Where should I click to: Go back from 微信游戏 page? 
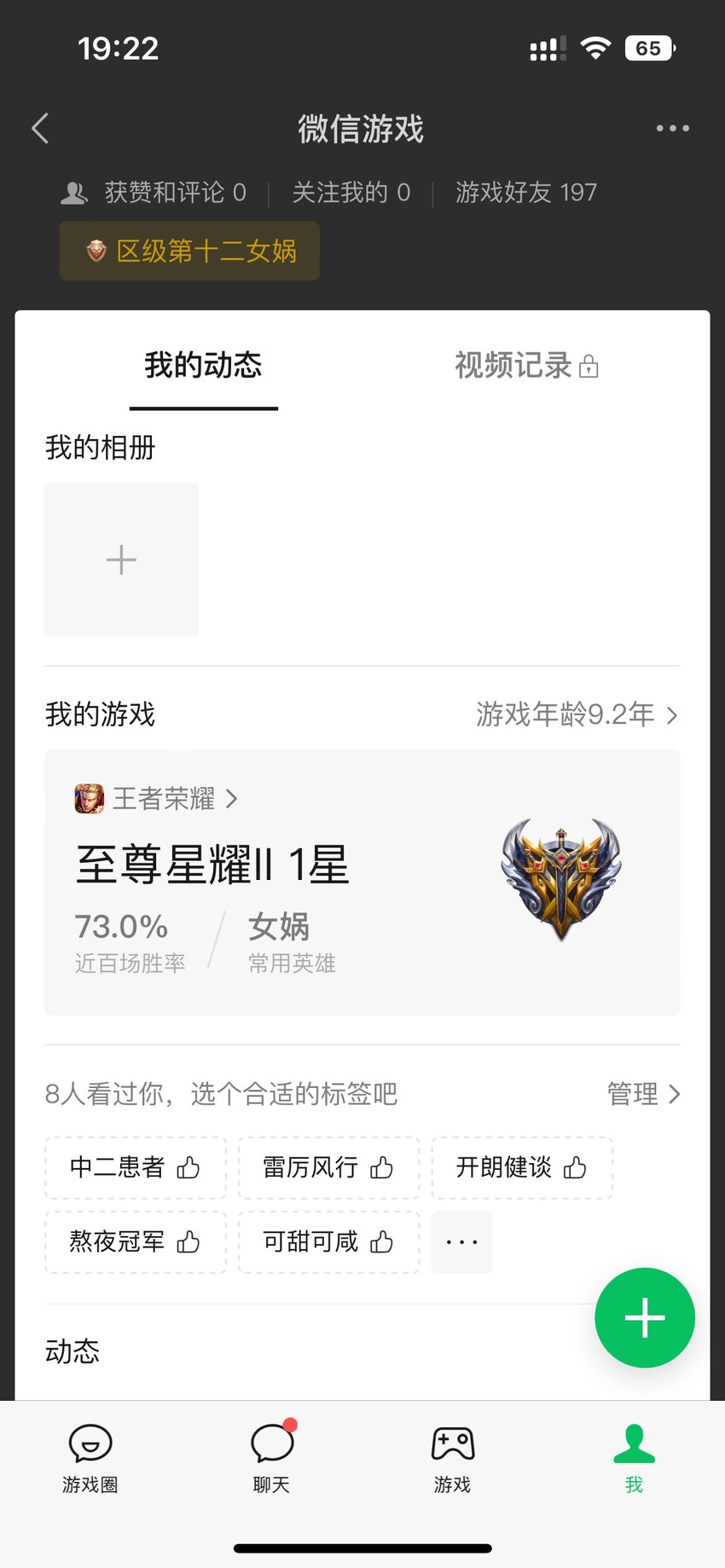(x=40, y=129)
